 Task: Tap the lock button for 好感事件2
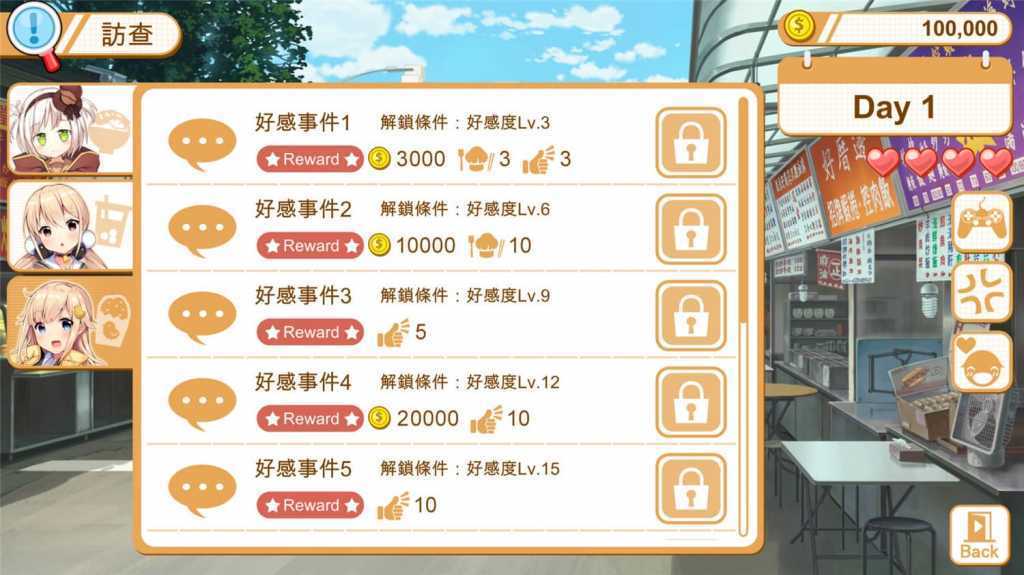(690, 229)
